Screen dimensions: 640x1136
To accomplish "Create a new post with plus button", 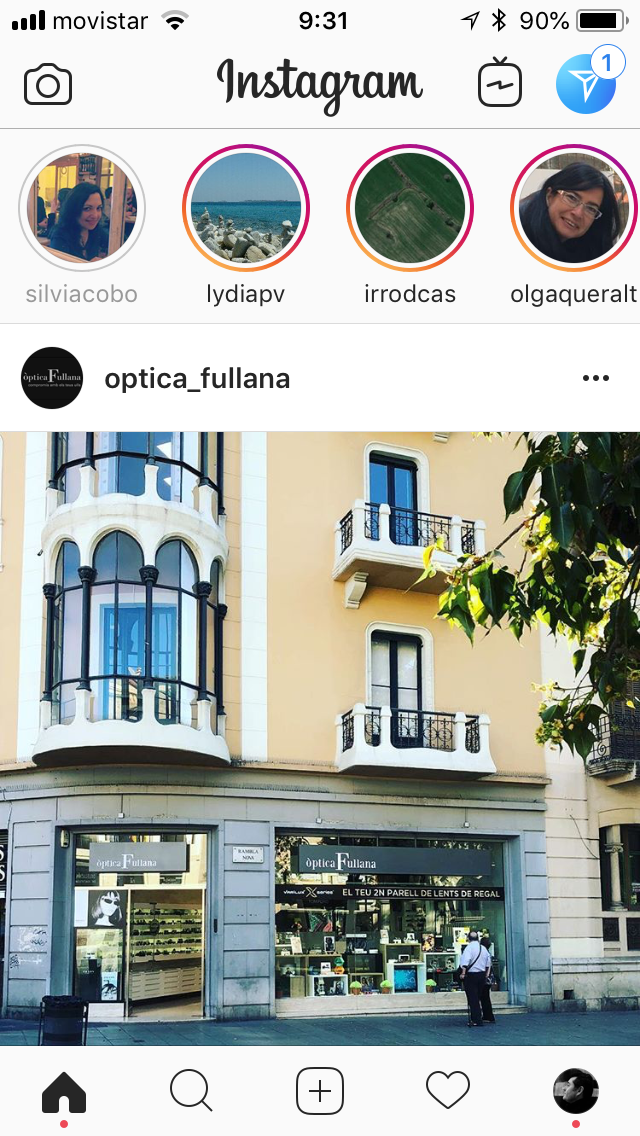I will tap(320, 1090).
